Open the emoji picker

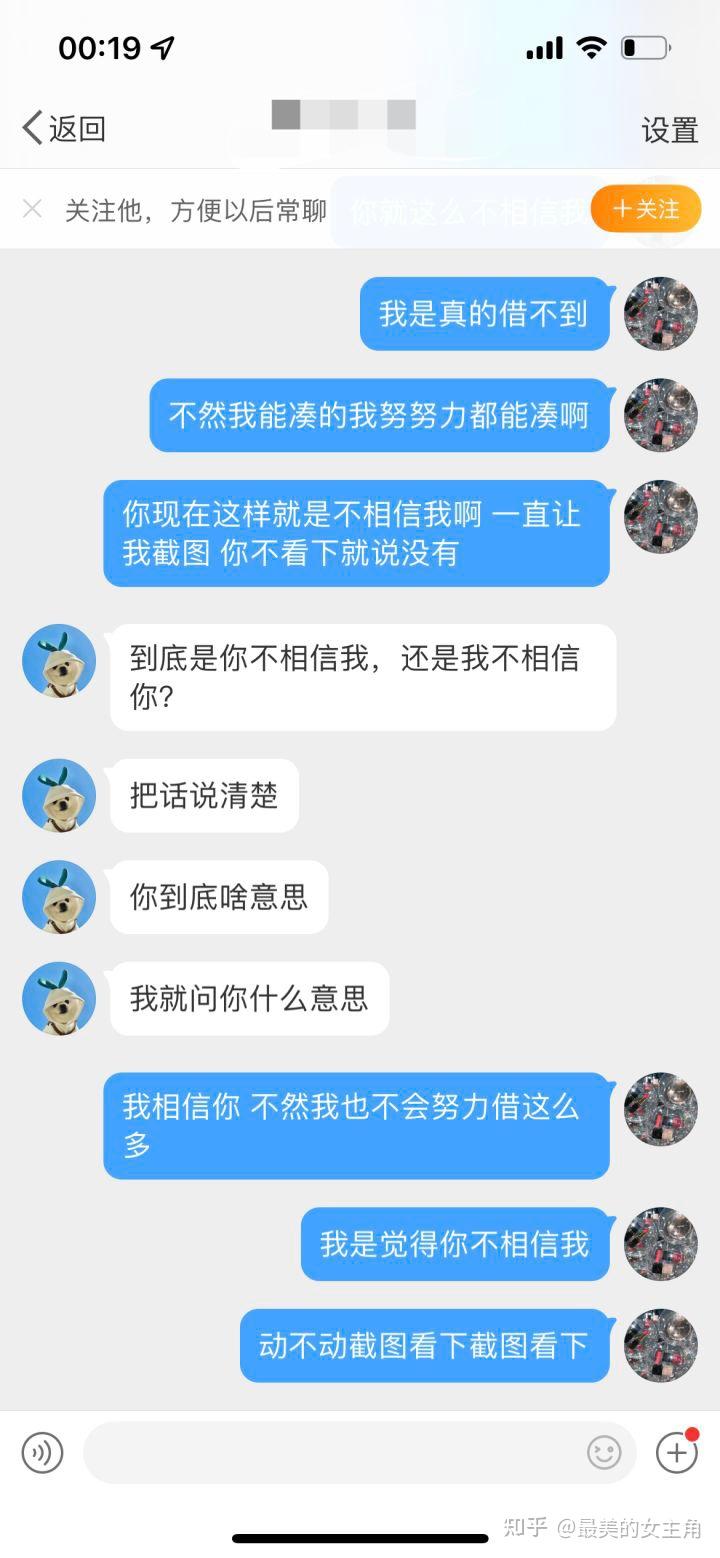[x=604, y=1453]
